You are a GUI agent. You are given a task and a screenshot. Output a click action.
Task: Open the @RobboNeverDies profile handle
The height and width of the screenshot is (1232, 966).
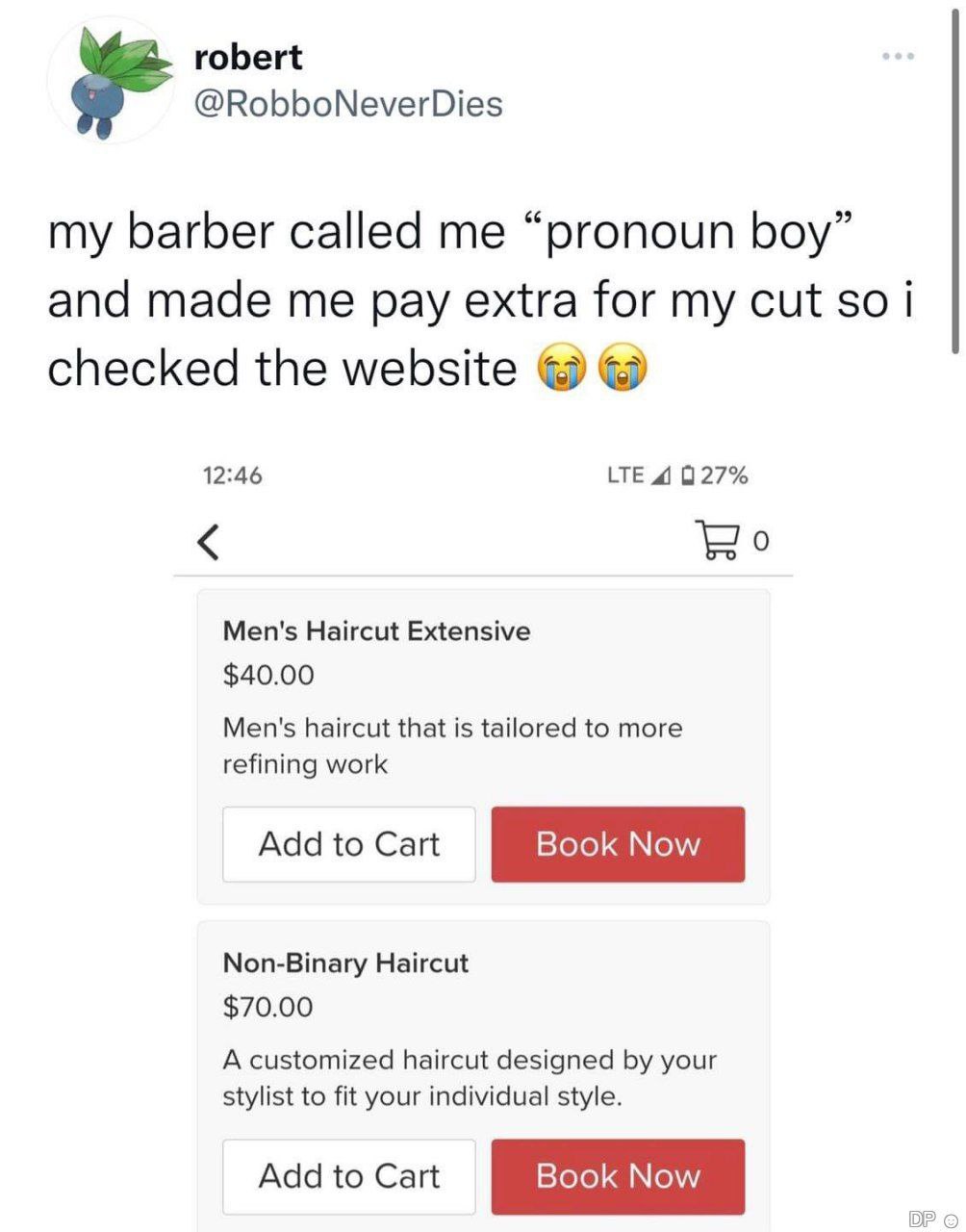point(348,104)
